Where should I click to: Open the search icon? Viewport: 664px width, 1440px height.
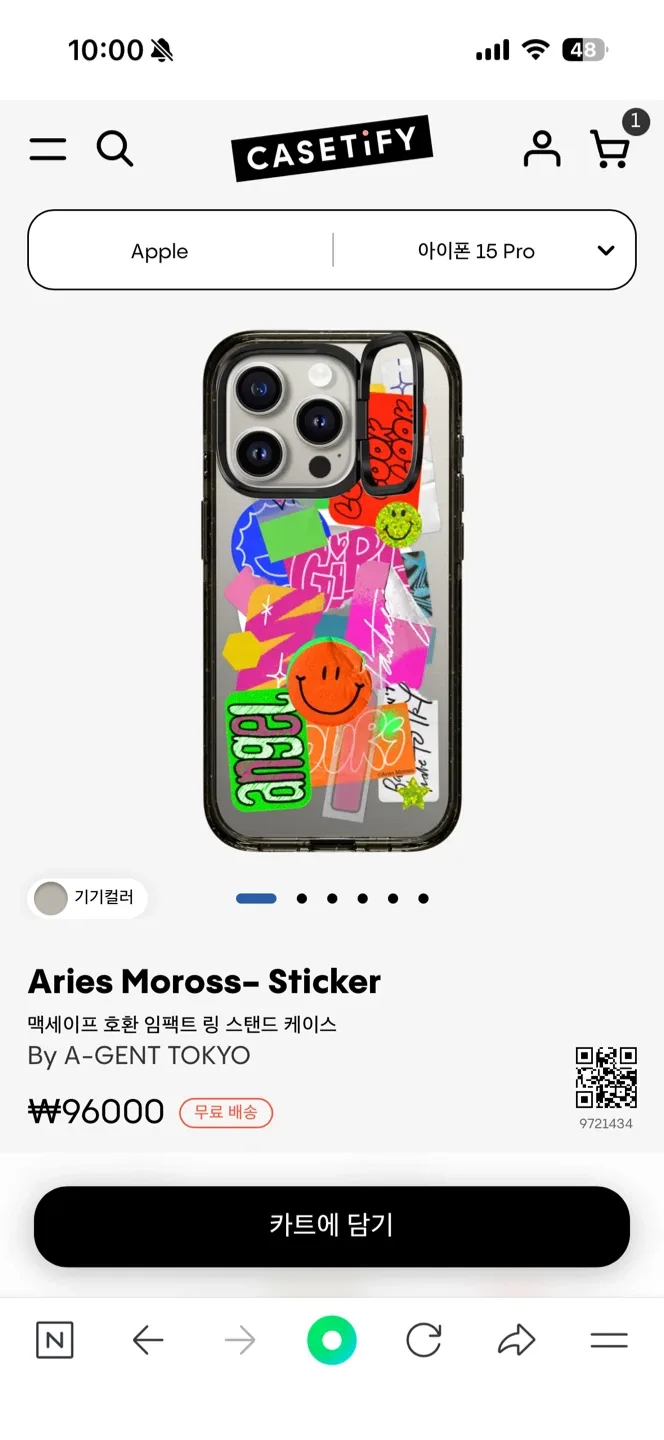(x=114, y=150)
